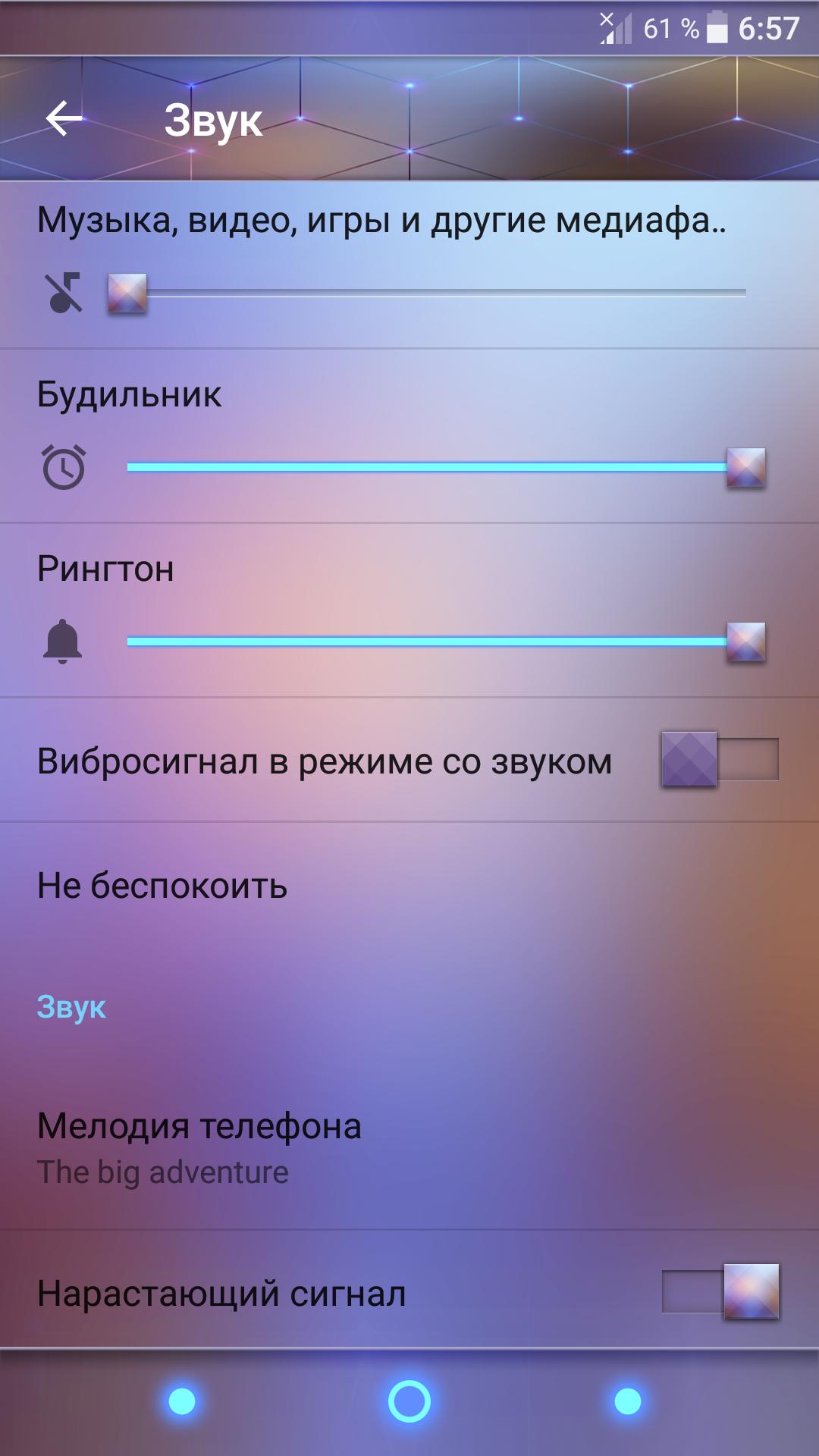Toggle Вибросигнал в режиме со звуком
The height and width of the screenshot is (1456, 819).
pyautogui.click(x=719, y=759)
